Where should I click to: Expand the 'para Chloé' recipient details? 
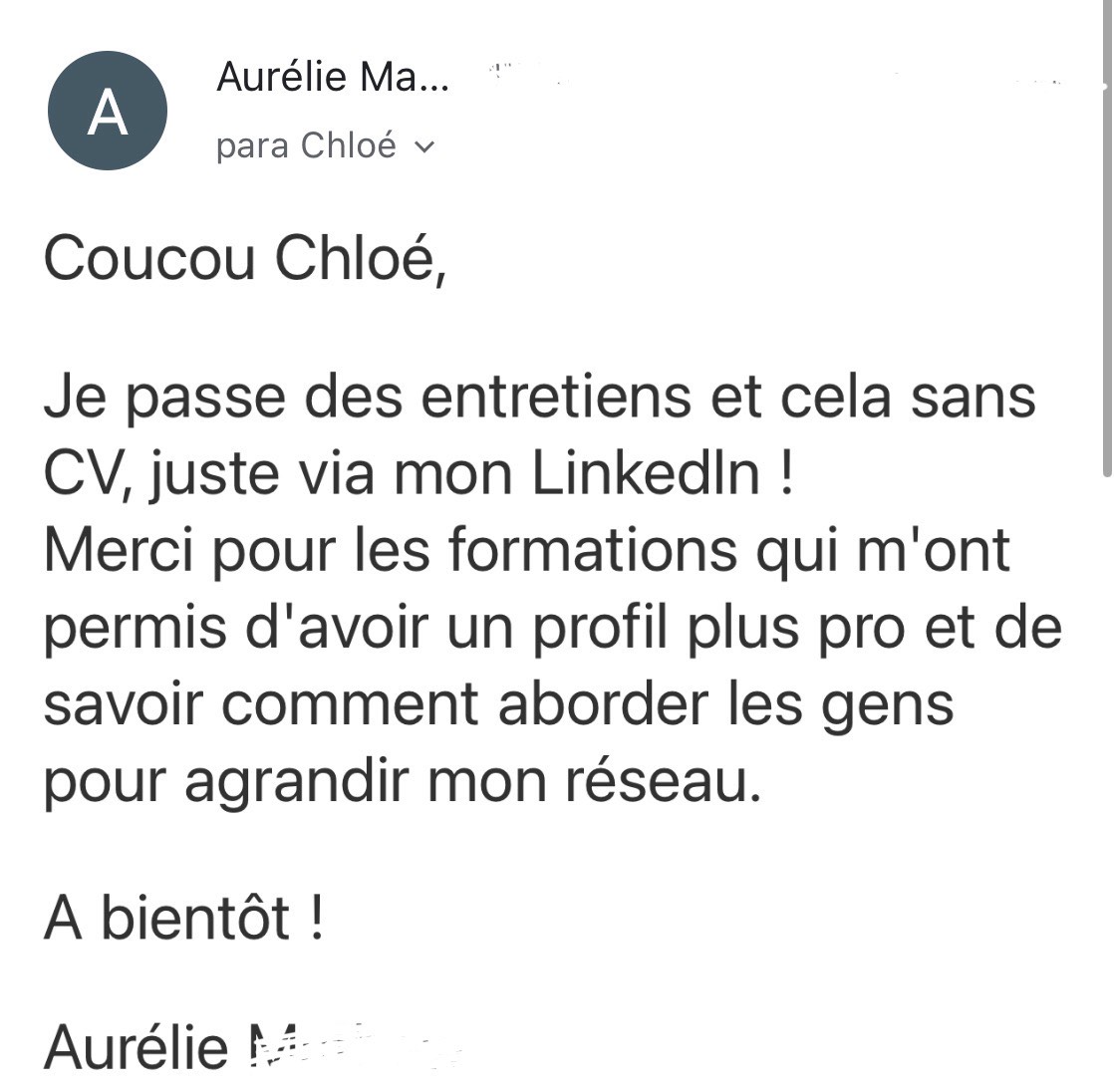coord(423,147)
